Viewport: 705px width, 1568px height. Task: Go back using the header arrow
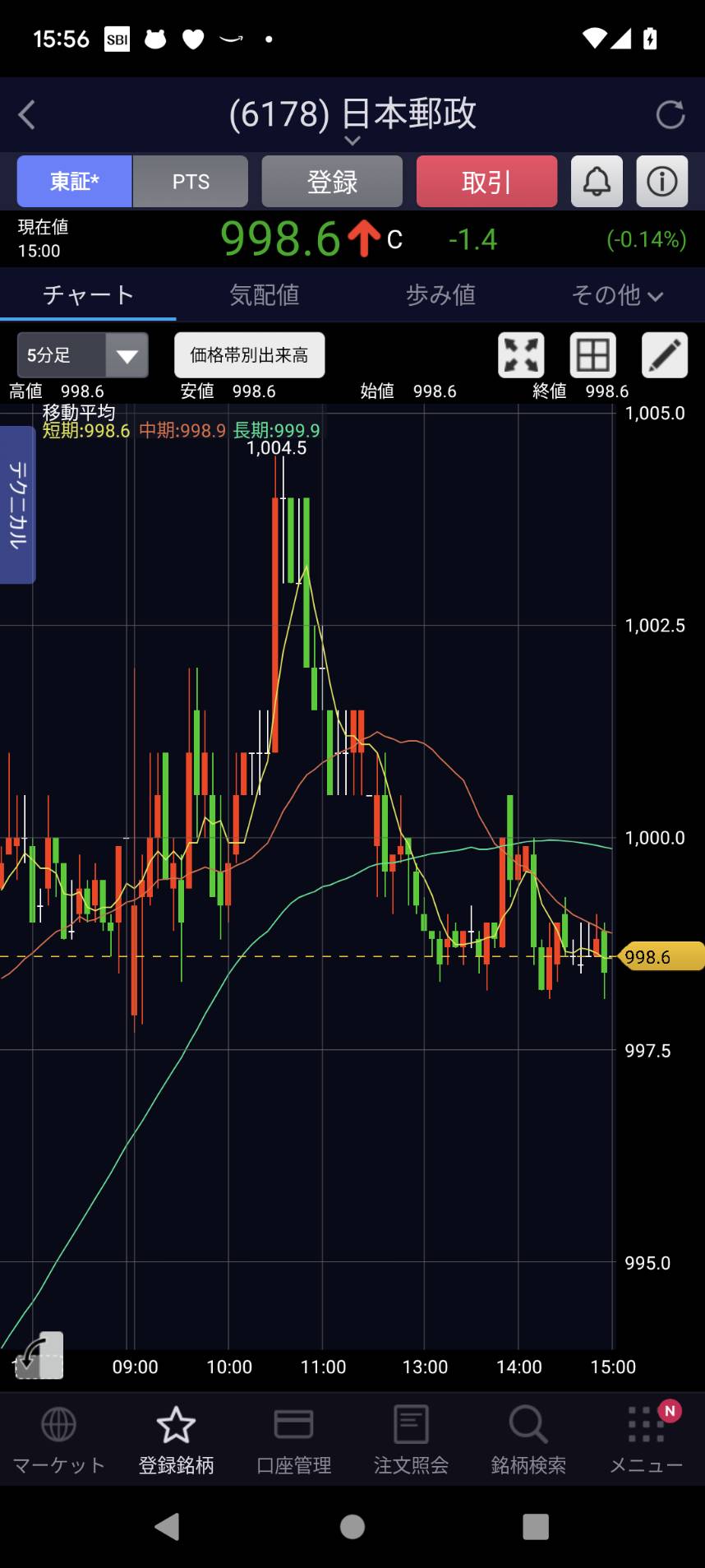pos(27,115)
